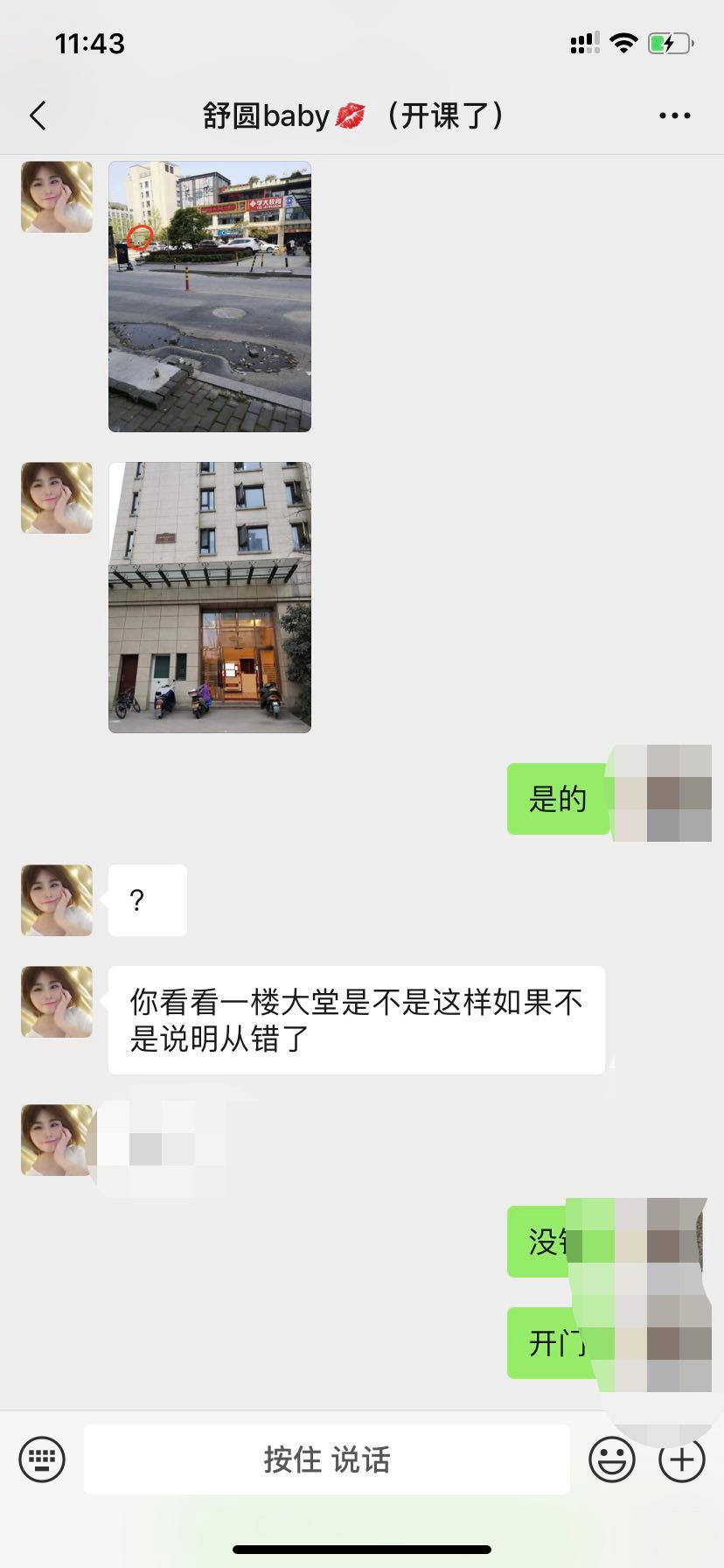This screenshot has height=1568, width=724.
Task: Open the chat info overflow menu
Action: pyautogui.click(x=674, y=115)
